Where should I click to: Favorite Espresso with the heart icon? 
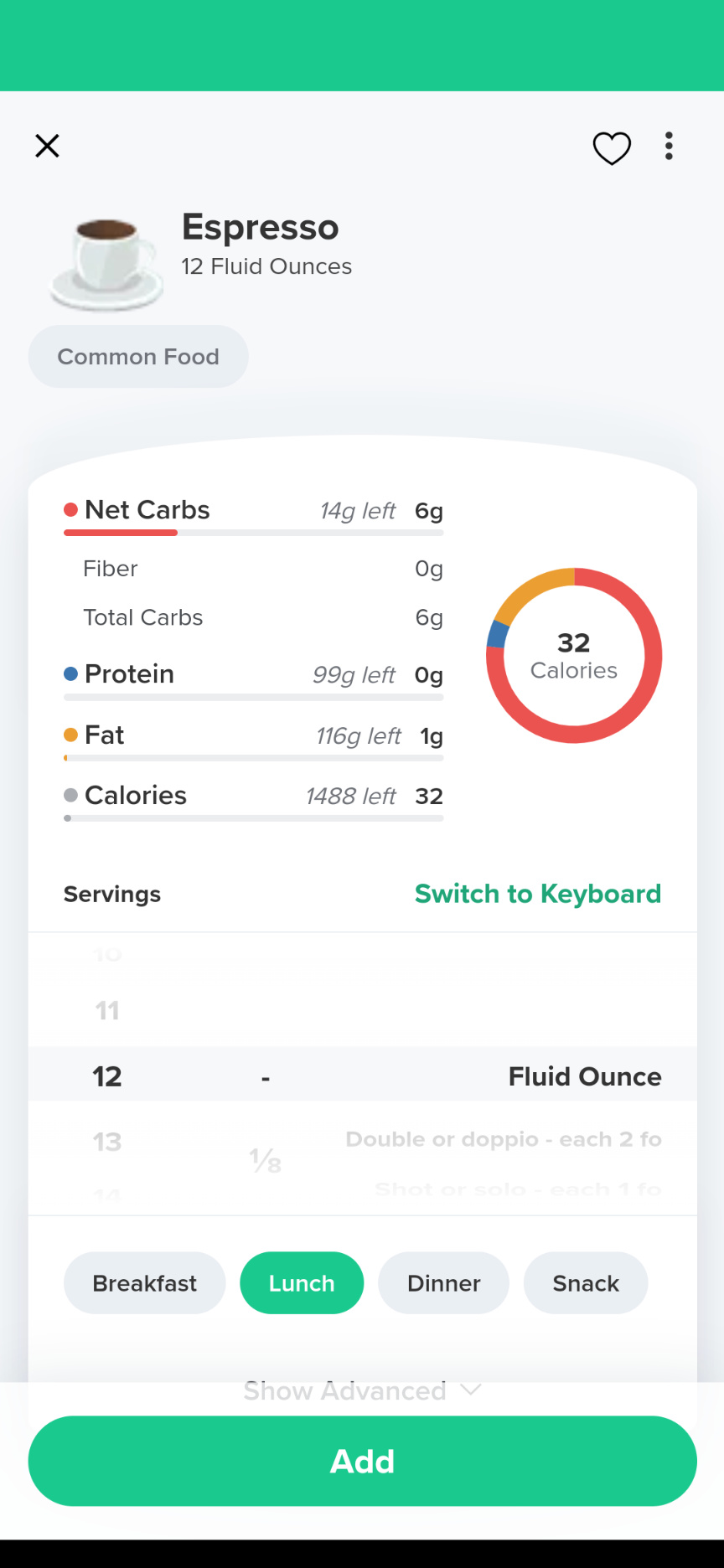(612, 148)
